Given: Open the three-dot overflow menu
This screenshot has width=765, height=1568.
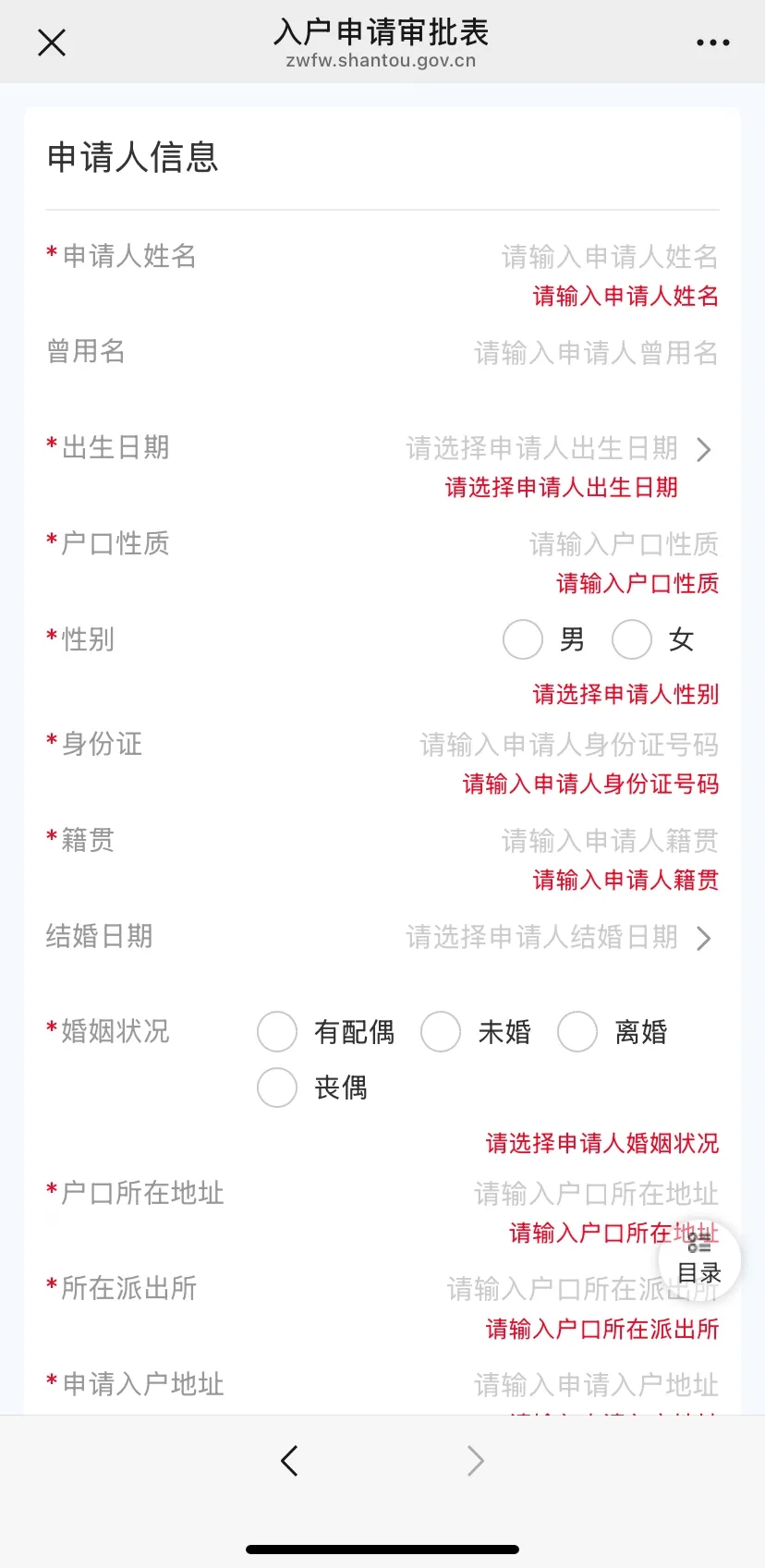Looking at the screenshot, I should (x=712, y=43).
